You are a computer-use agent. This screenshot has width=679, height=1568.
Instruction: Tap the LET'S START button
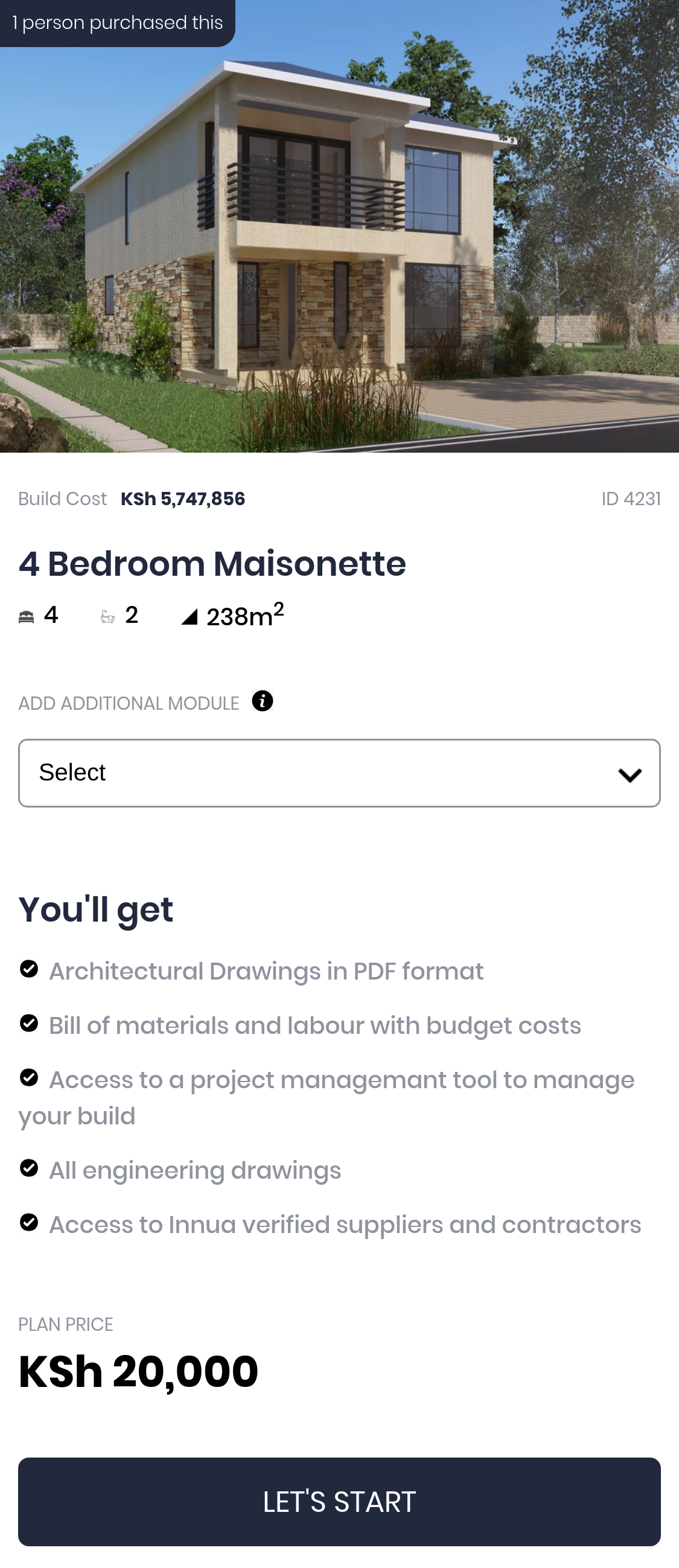339,1502
